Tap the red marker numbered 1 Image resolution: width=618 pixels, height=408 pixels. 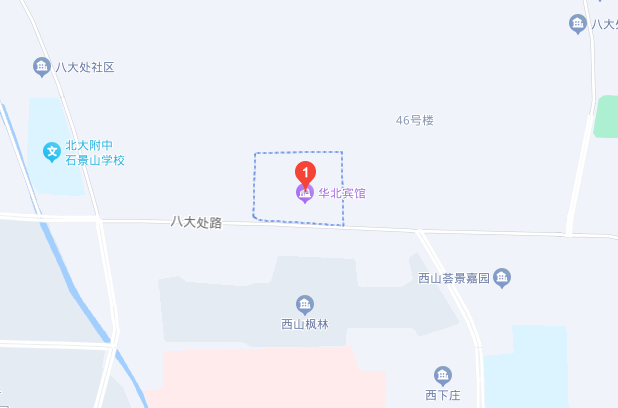[307, 171]
